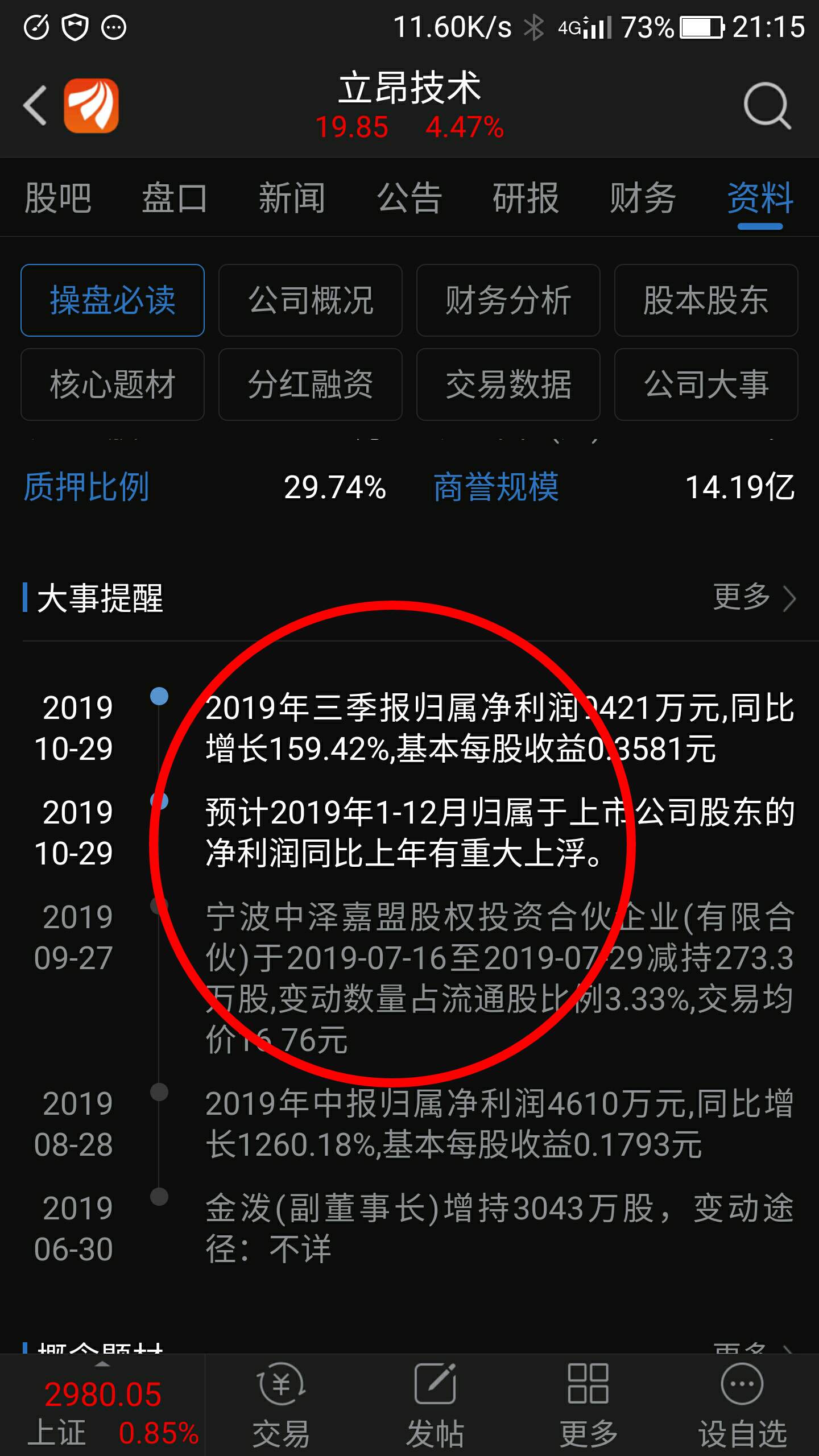This screenshot has height=1456, width=819.
Task: Select the 公司大事 chip
Action: tap(706, 384)
